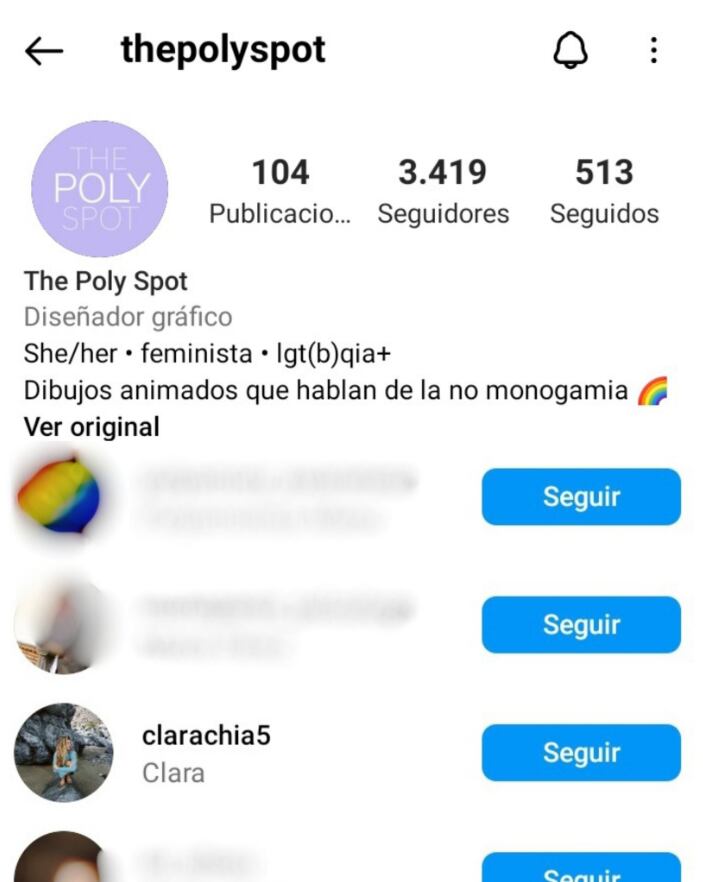Open the 513 Seguidos list
This screenshot has height=882, width=703.
(x=604, y=191)
